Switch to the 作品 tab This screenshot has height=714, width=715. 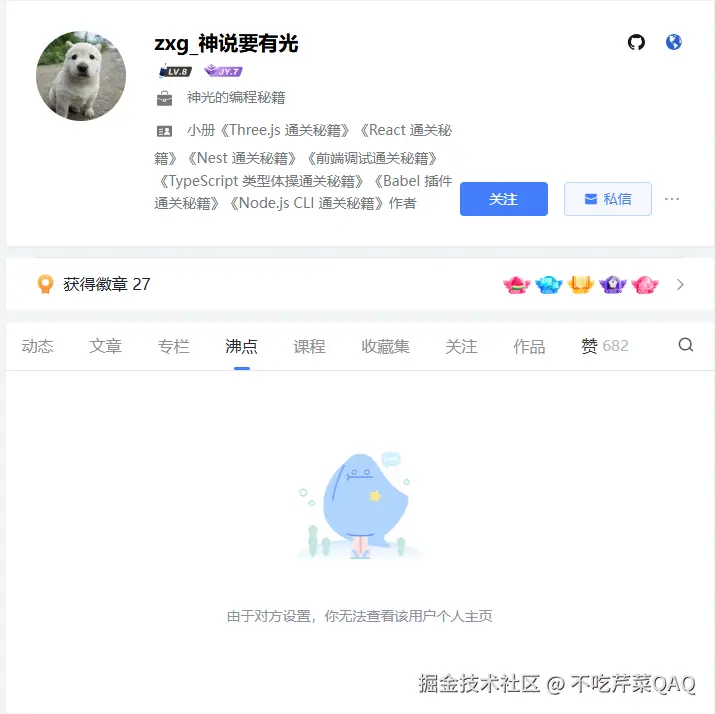[529, 346]
